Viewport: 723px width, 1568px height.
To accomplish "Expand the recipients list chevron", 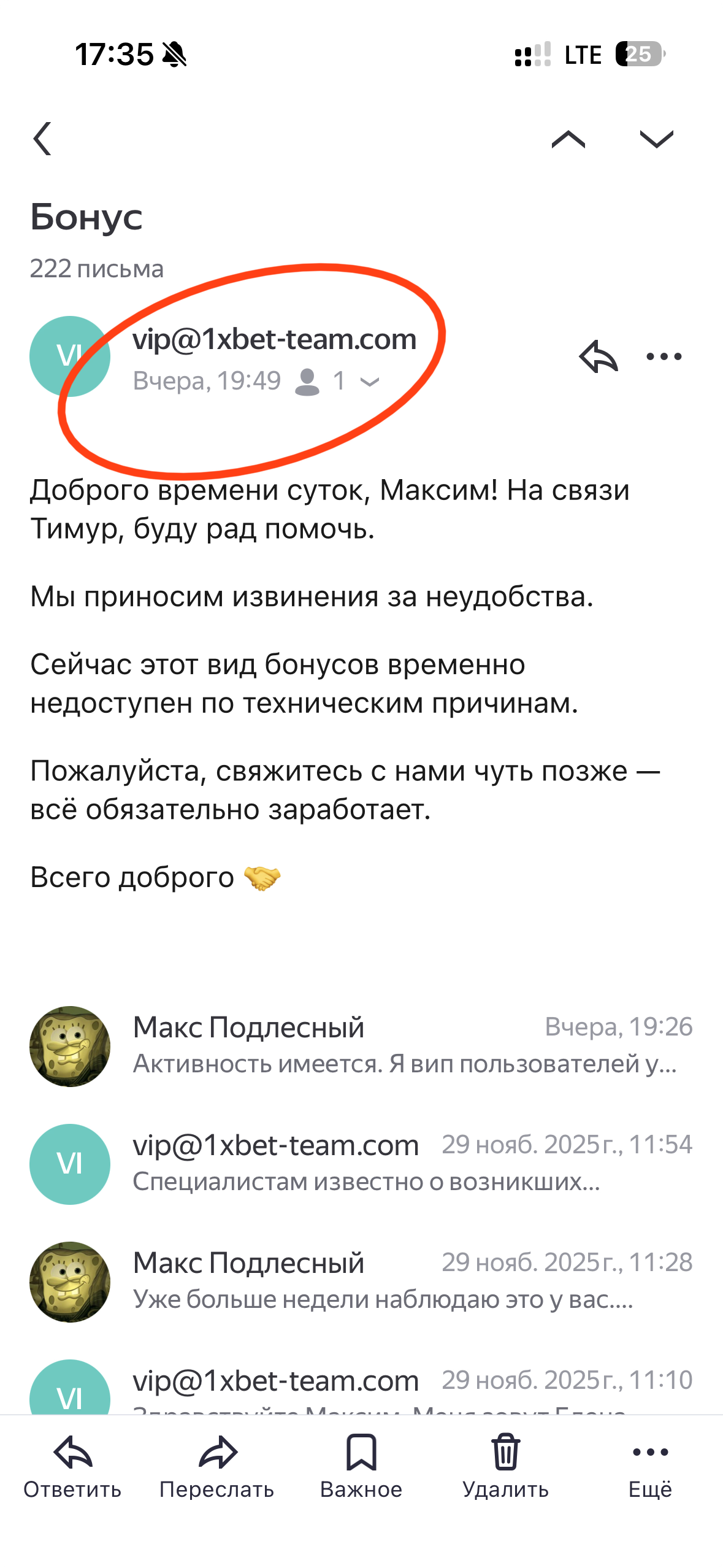I will (x=370, y=382).
